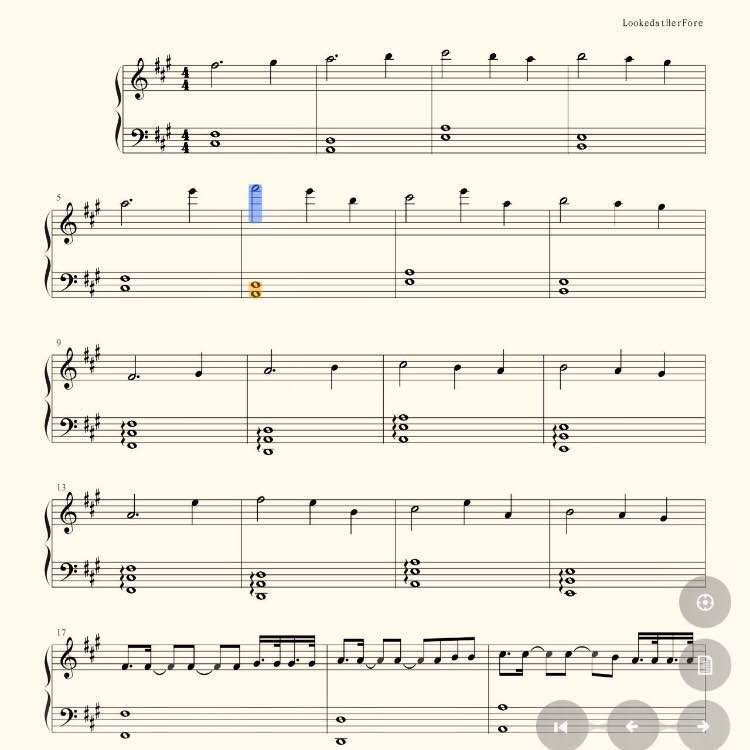Image resolution: width=750 pixels, height=750 pixels.
Task: Open the sheet page document button
Action: 705,665
